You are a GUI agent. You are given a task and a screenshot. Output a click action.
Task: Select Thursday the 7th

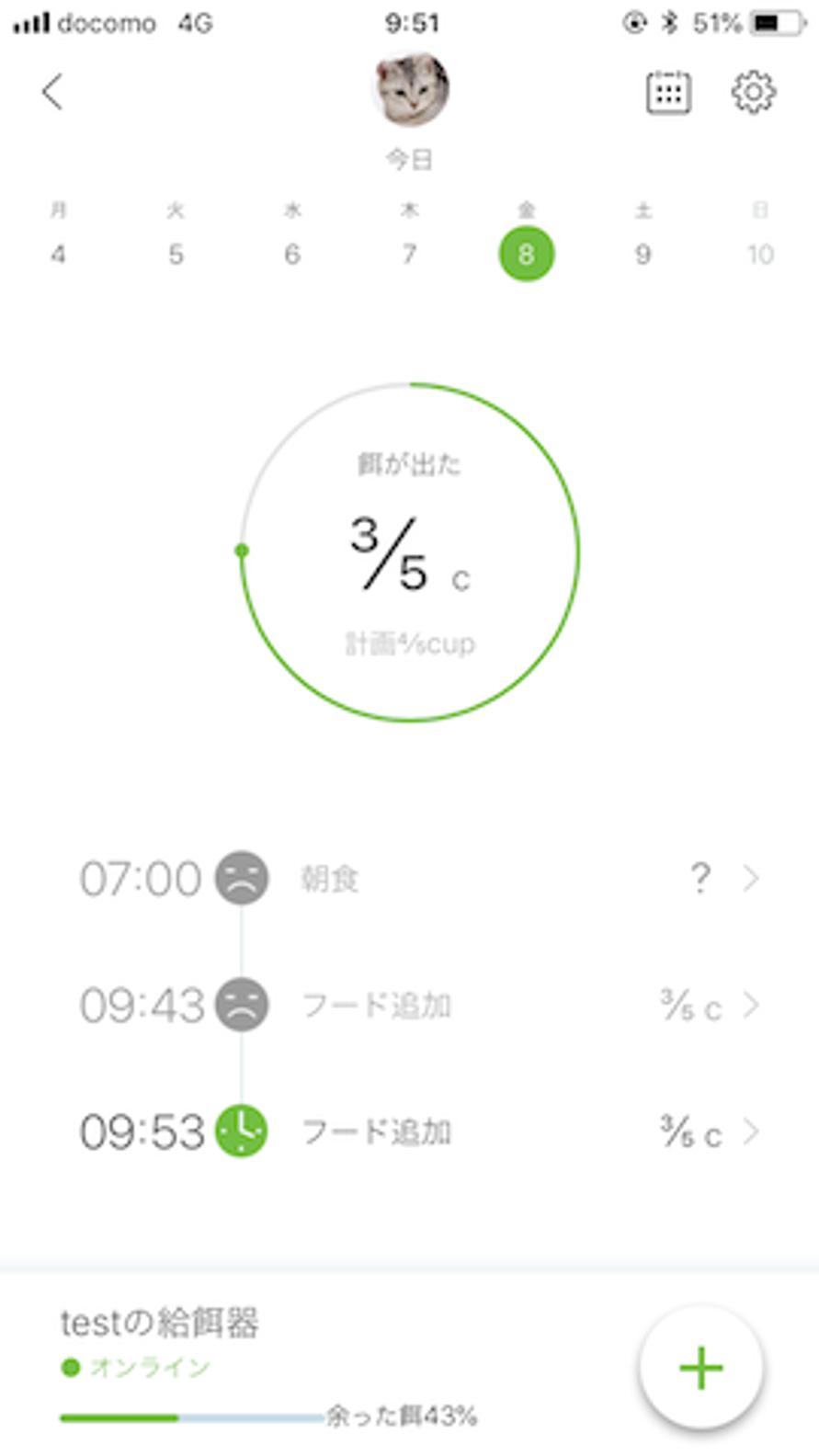pos(410,253)
